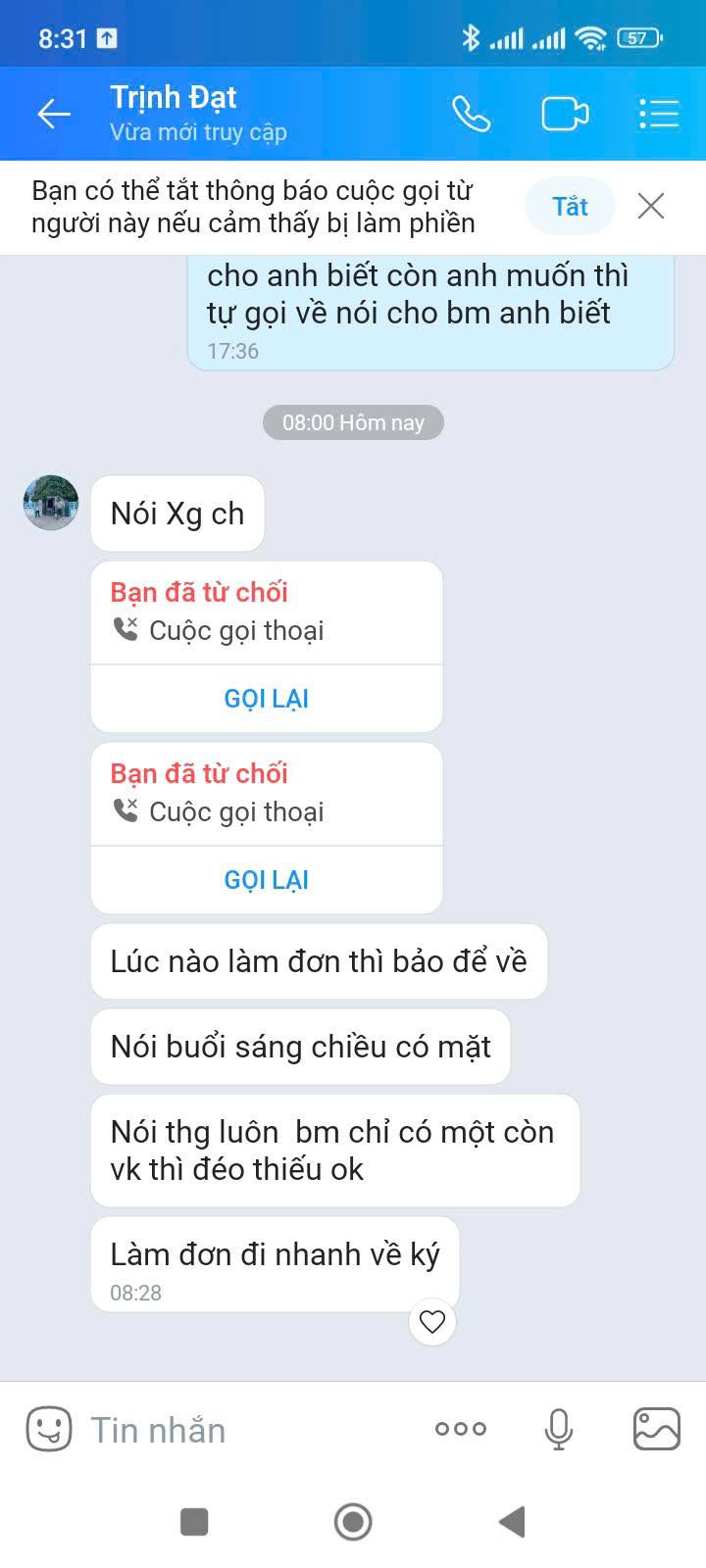Open Trịnh Đạt's profile avatar
Screen dimensions: 706x1568
(x=51, y=504)
